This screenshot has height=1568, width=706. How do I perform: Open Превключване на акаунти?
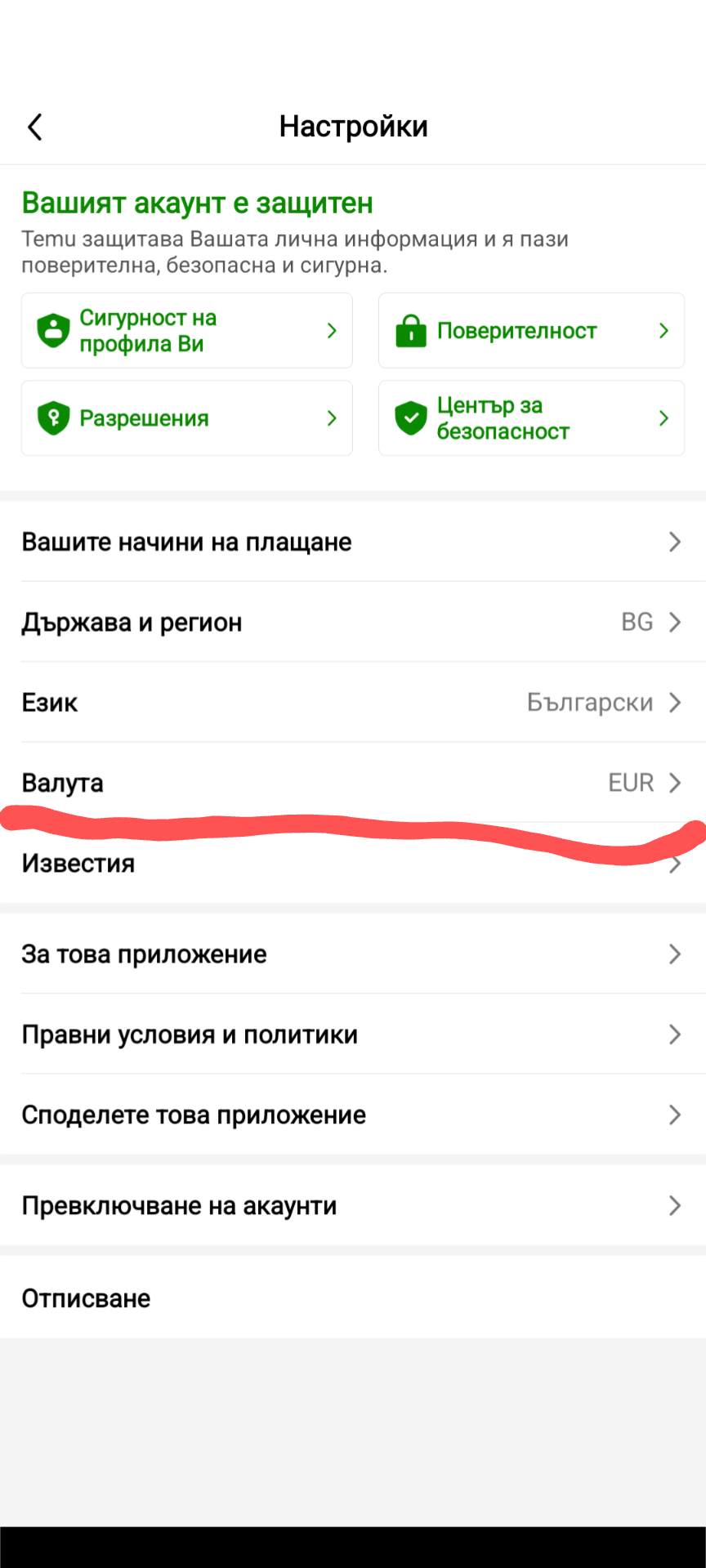click(353, 1206)
